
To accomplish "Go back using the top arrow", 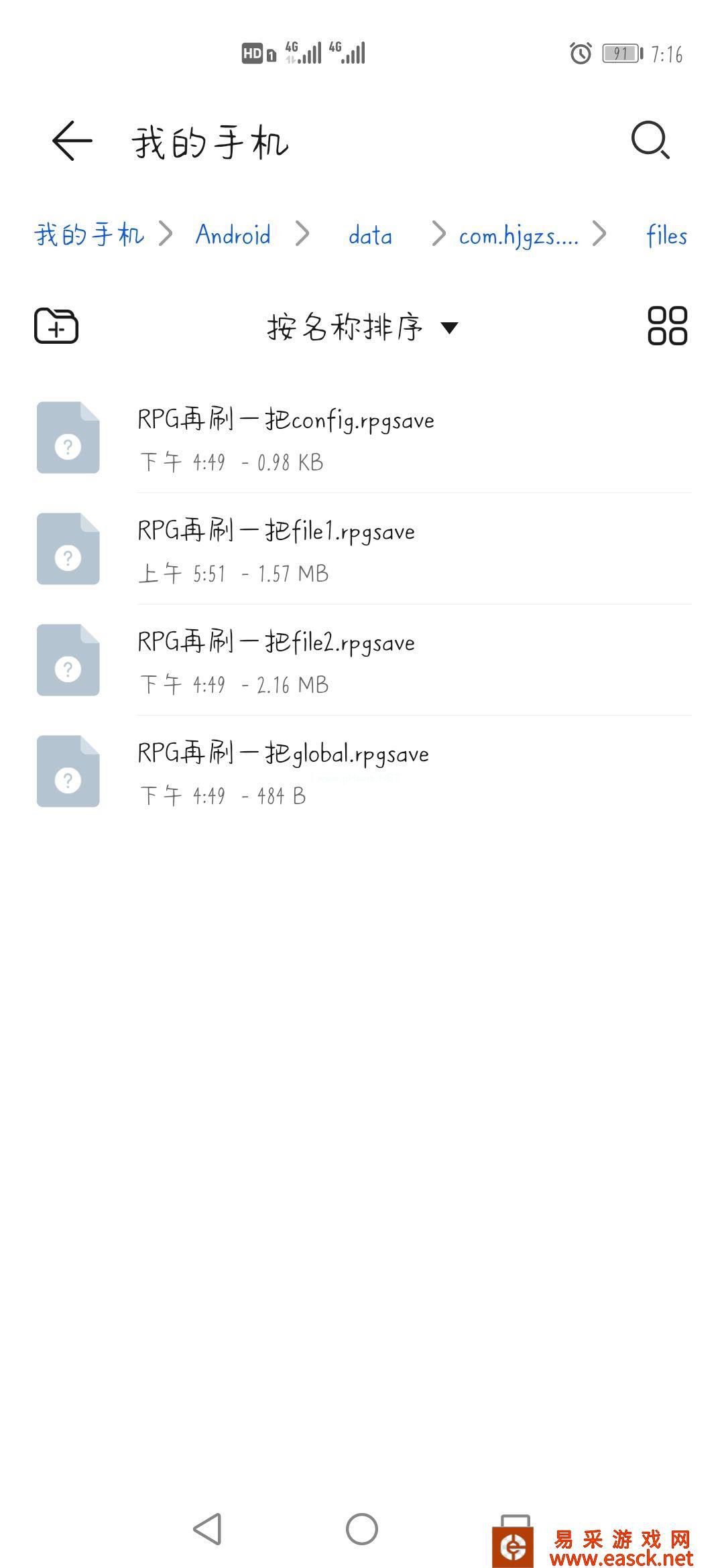I will tap(72, 141).
